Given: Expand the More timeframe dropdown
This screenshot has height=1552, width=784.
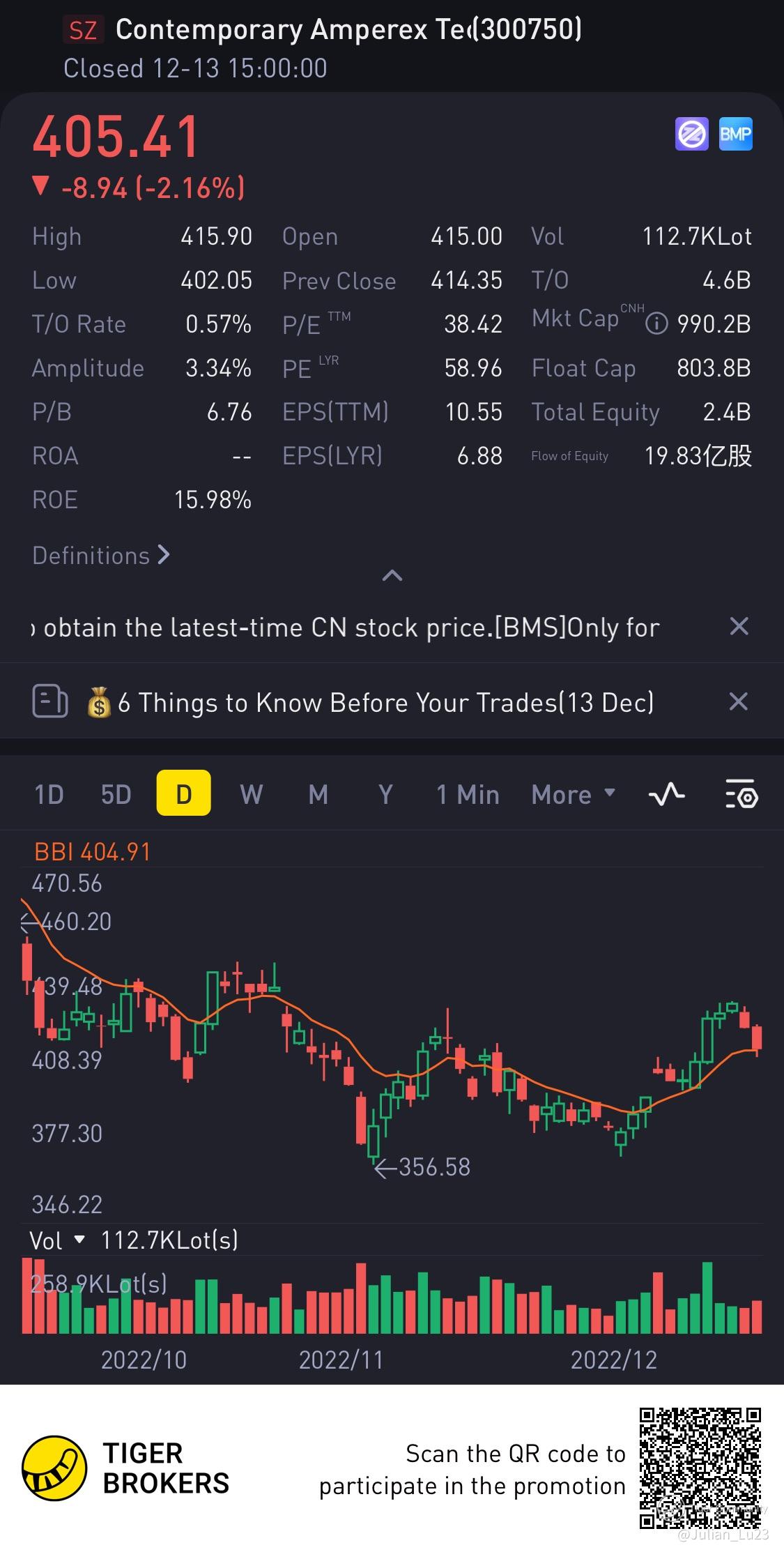Looking at the screenshot, I should (x=573, y=794).
